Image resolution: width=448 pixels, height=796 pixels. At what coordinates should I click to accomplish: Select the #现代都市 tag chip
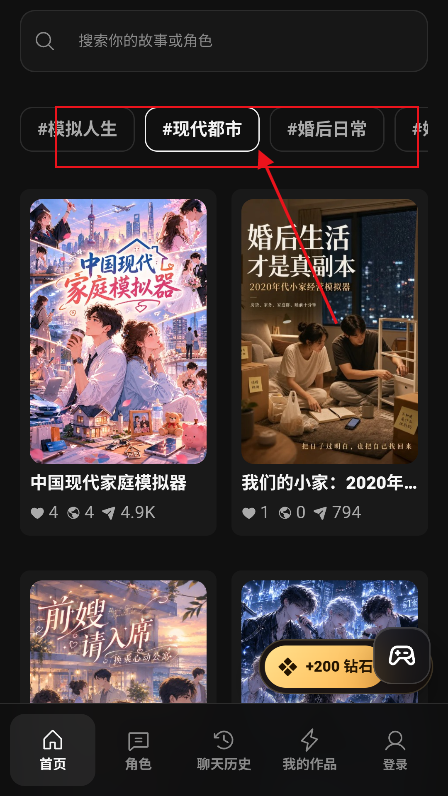202,129
